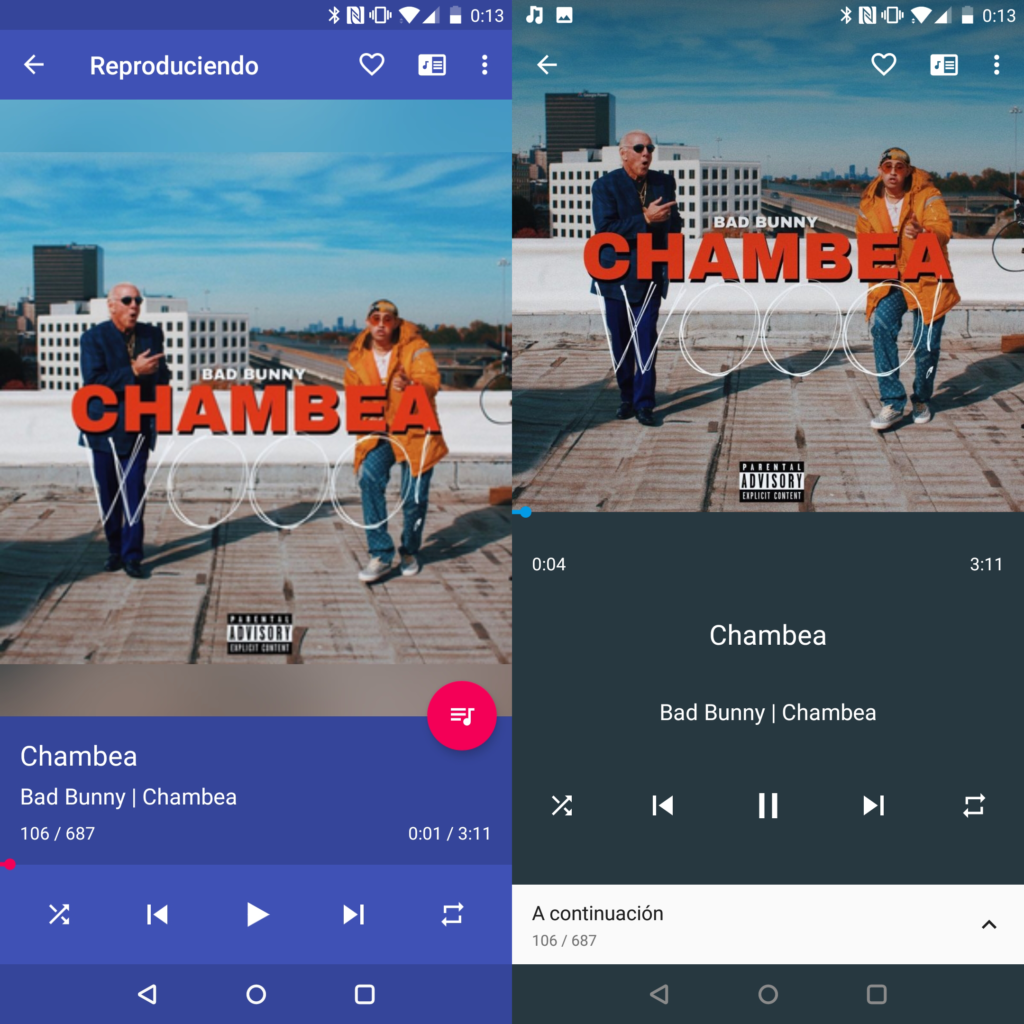1024x1024 pixels.
Task: Skip to next track in the blue bar
Action: click(x=353, y=914)
